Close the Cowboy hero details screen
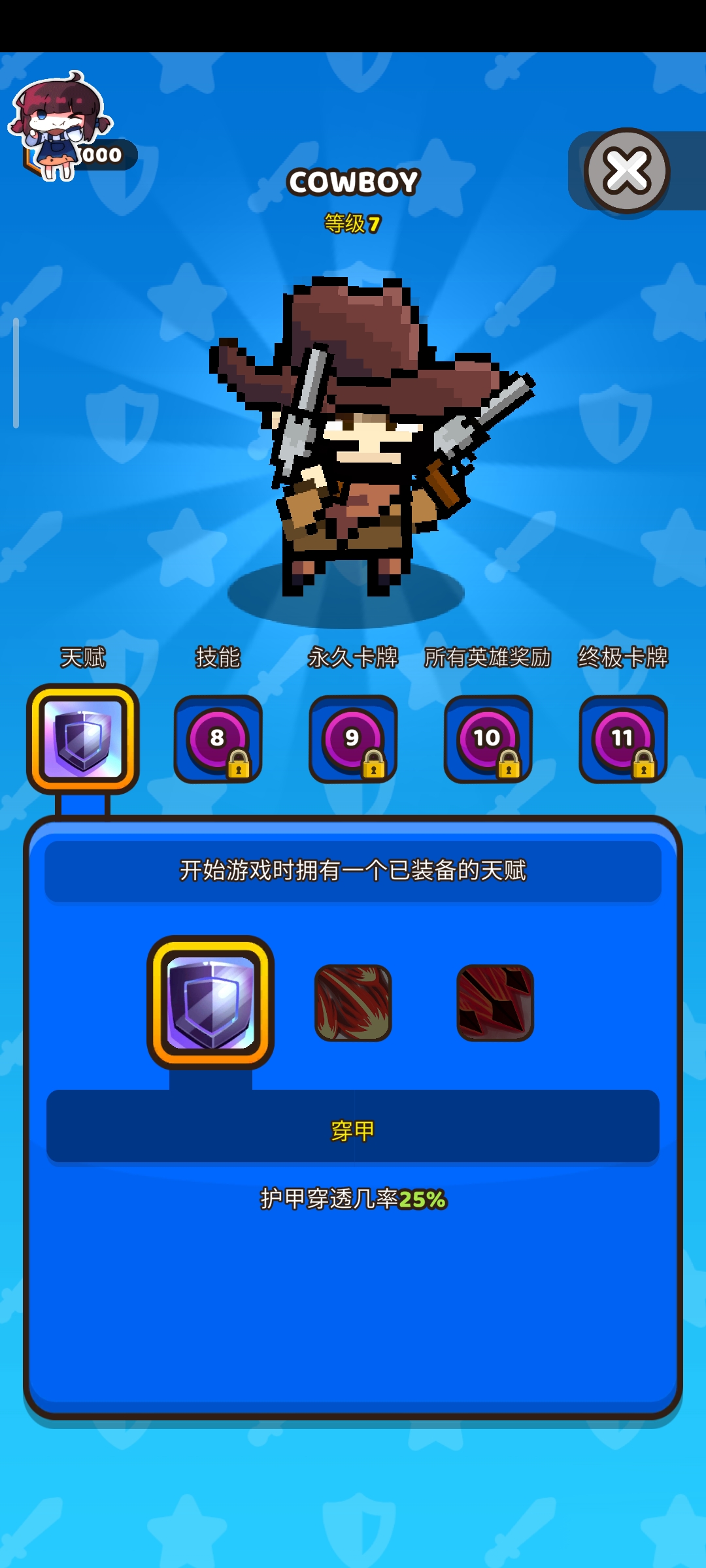 click(626, 171)
